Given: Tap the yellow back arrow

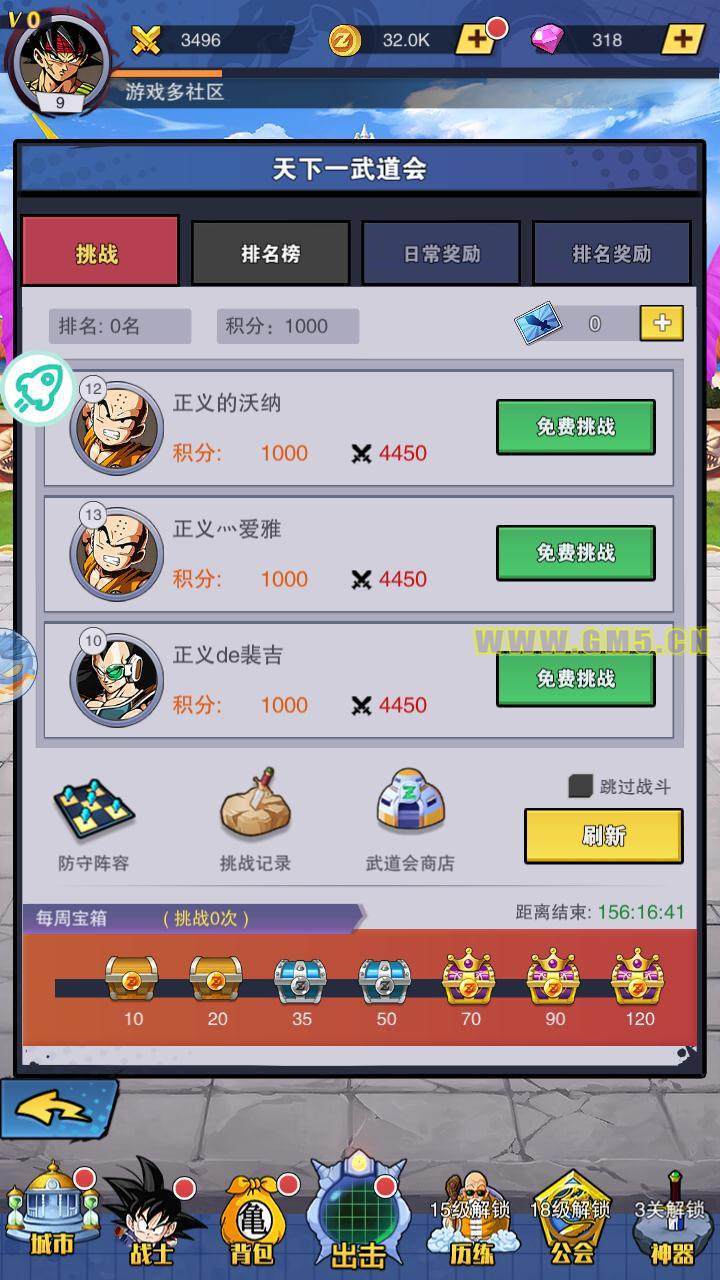Looking at the screenshot, I should [x=55, y=1110].
